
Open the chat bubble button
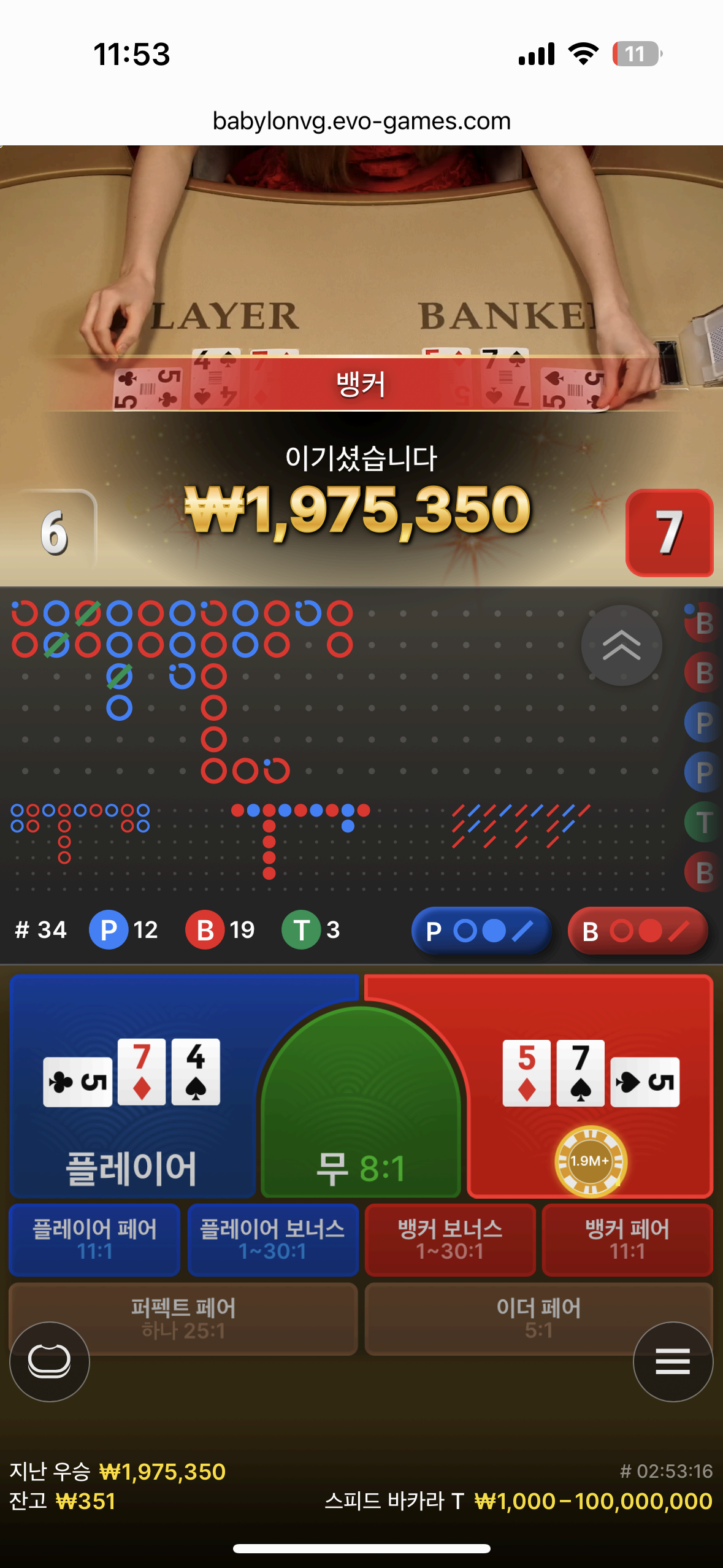(x=50, y=1361)
